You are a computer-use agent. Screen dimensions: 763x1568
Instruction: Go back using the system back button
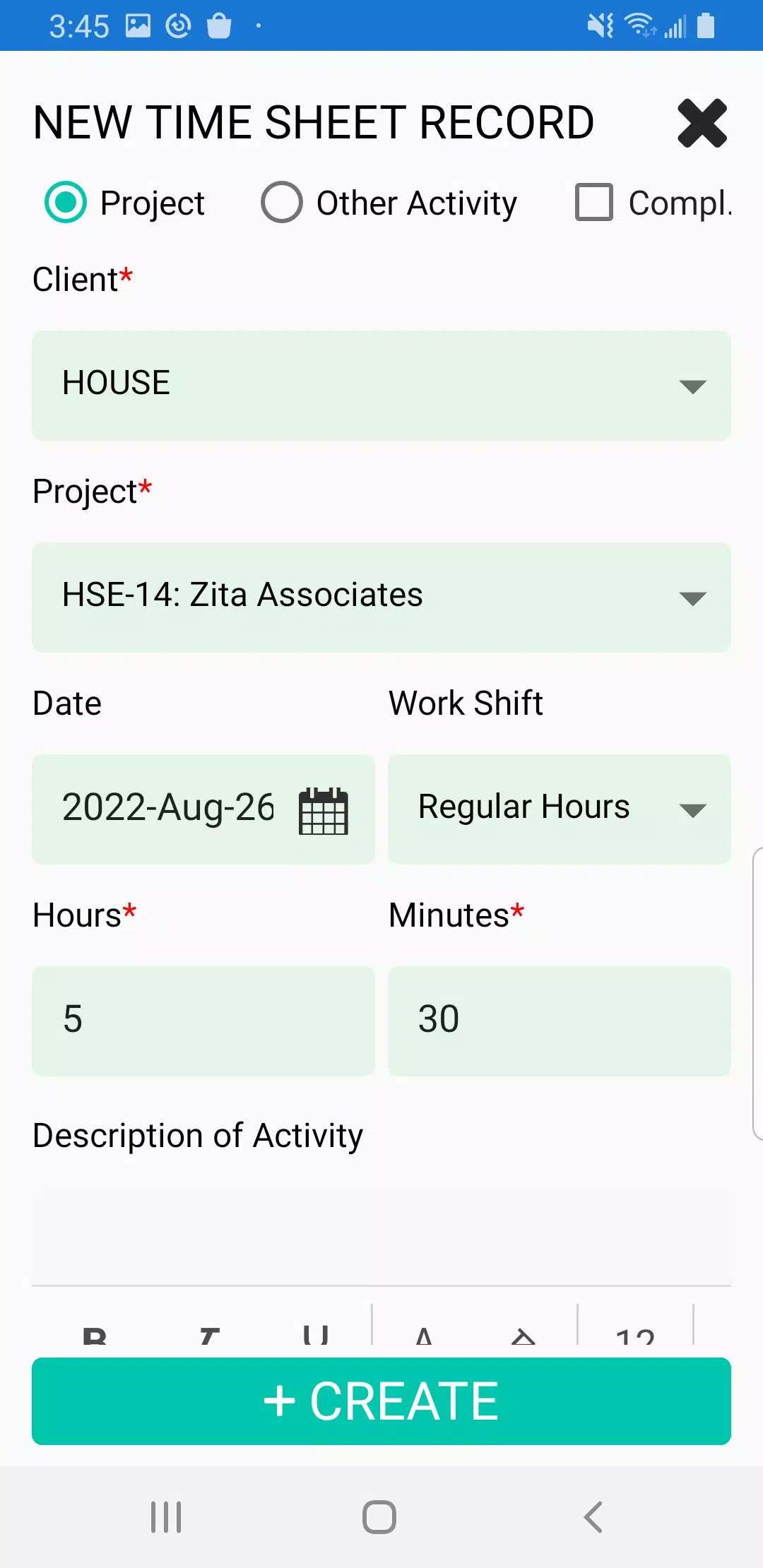[593, 1517]
